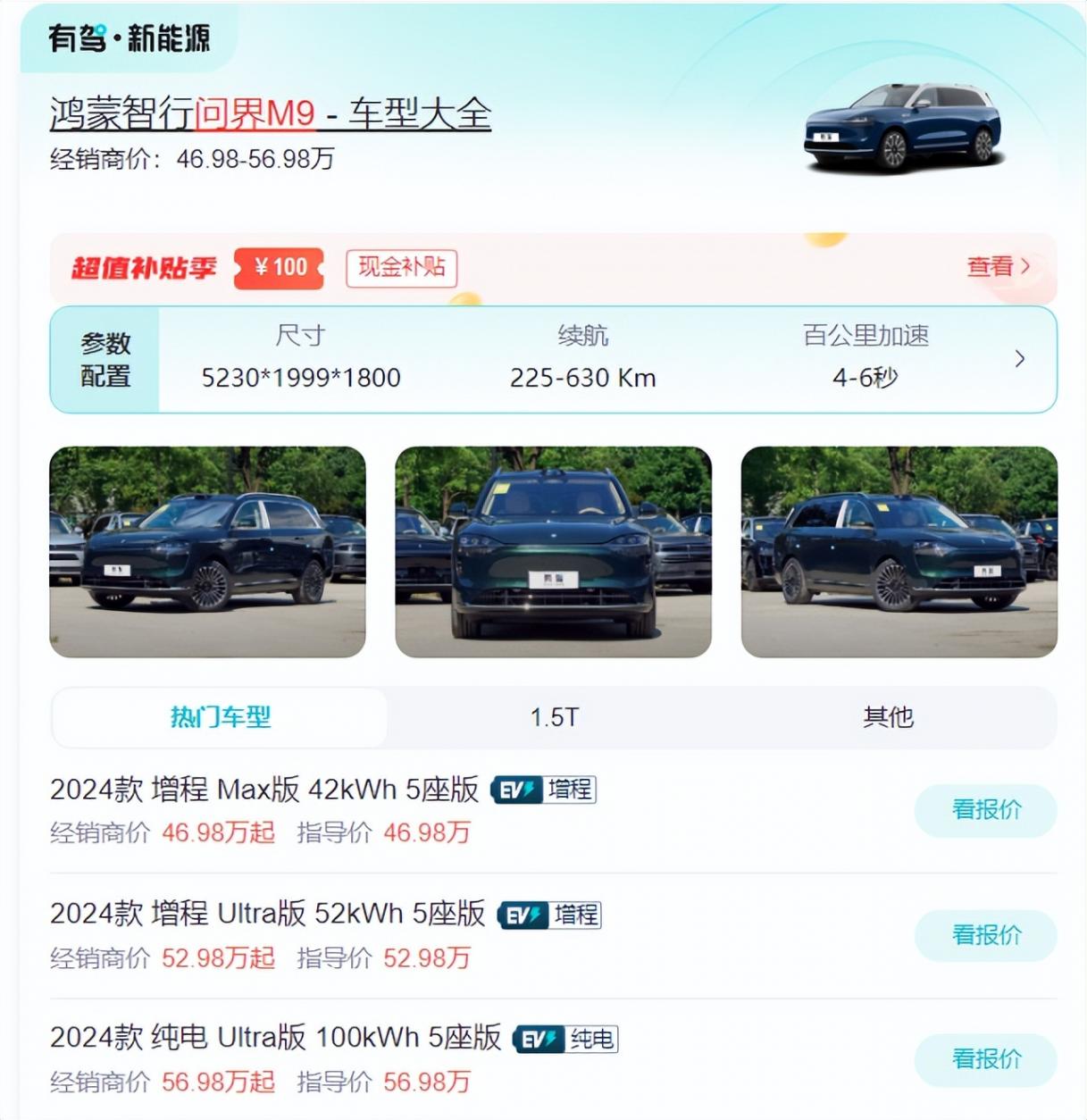Open the first M9 side-view photo

click(207, 552)
